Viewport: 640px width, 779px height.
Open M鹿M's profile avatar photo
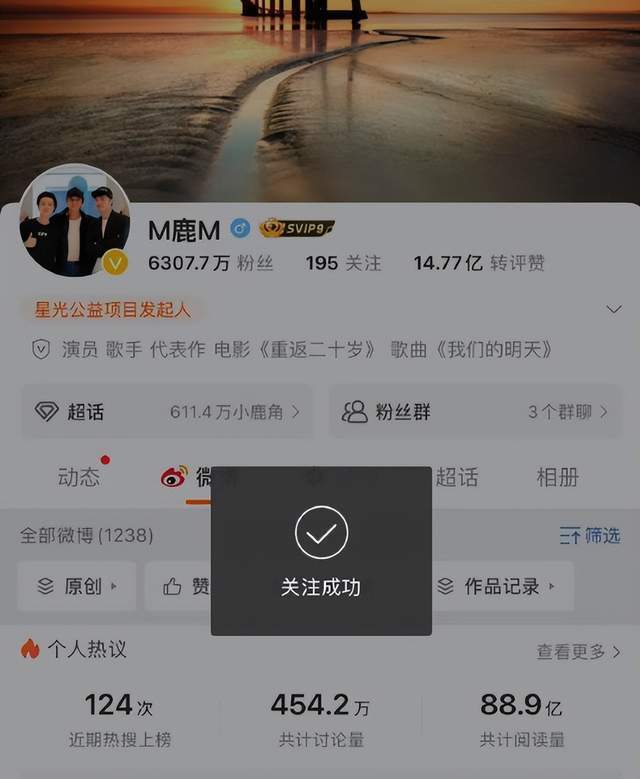[74, 220]
